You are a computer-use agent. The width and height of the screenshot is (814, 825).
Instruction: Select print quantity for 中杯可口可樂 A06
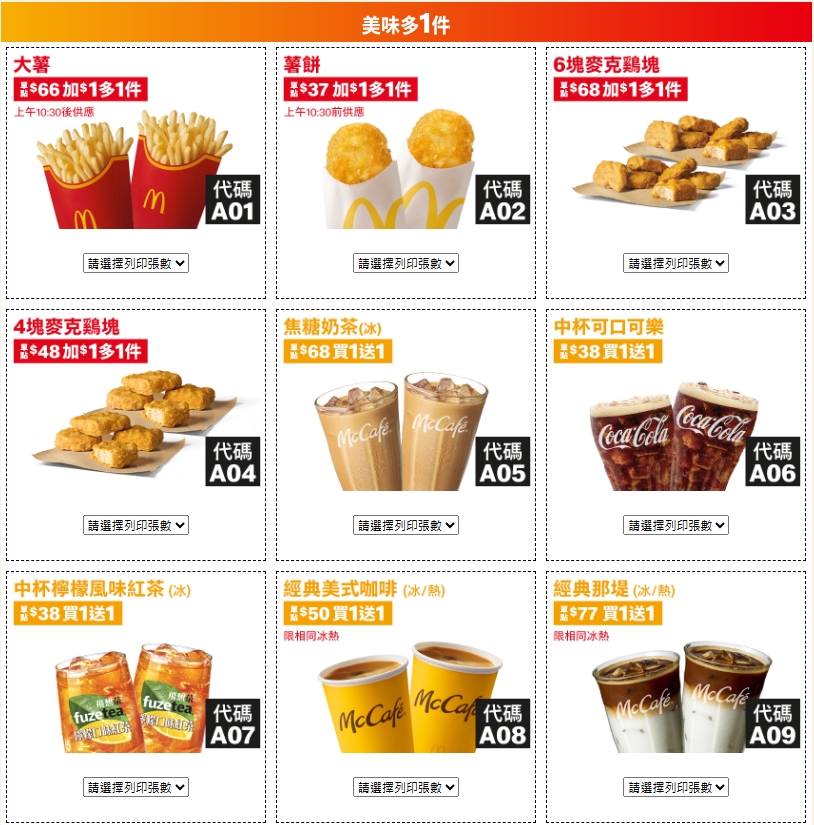(x=676, y=525)
